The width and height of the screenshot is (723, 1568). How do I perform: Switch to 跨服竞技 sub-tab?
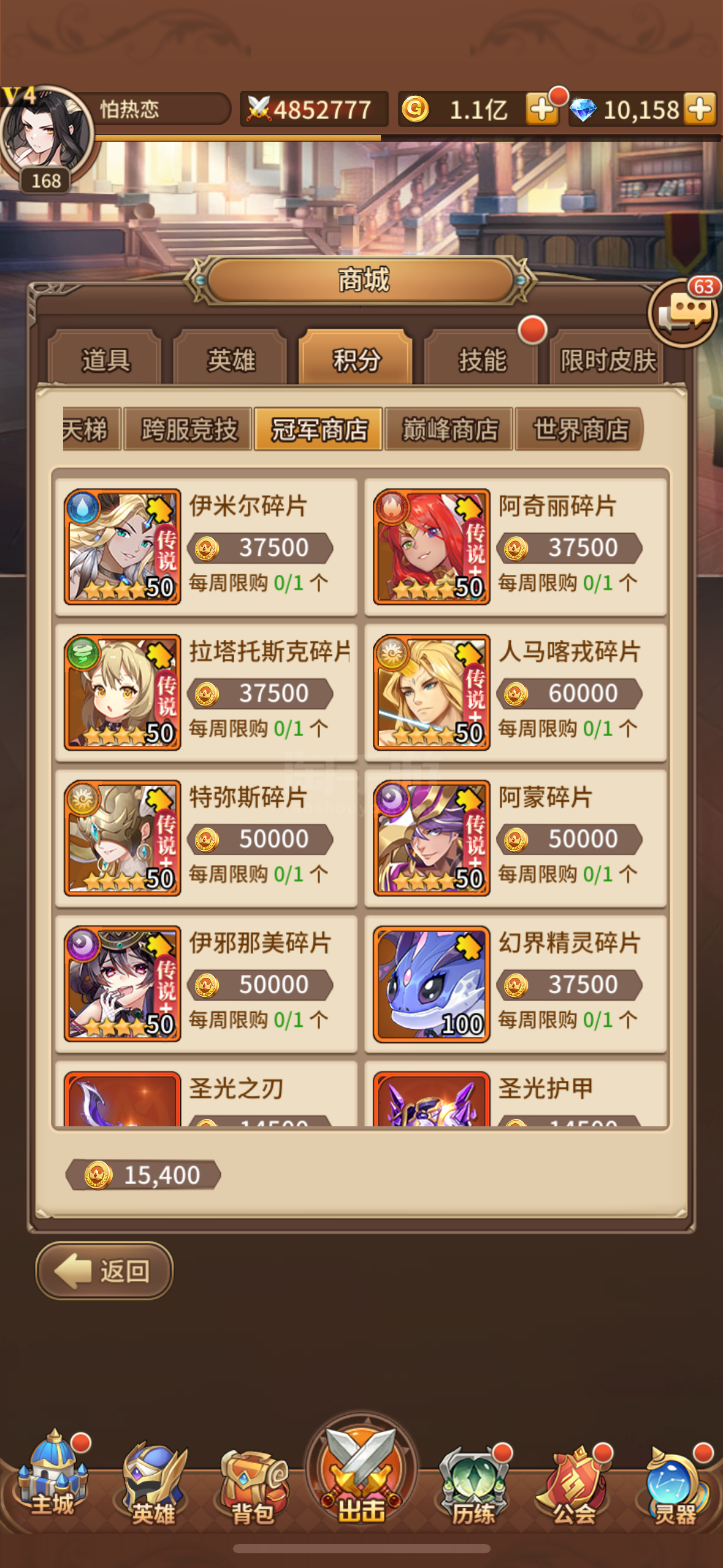point(188,429)
